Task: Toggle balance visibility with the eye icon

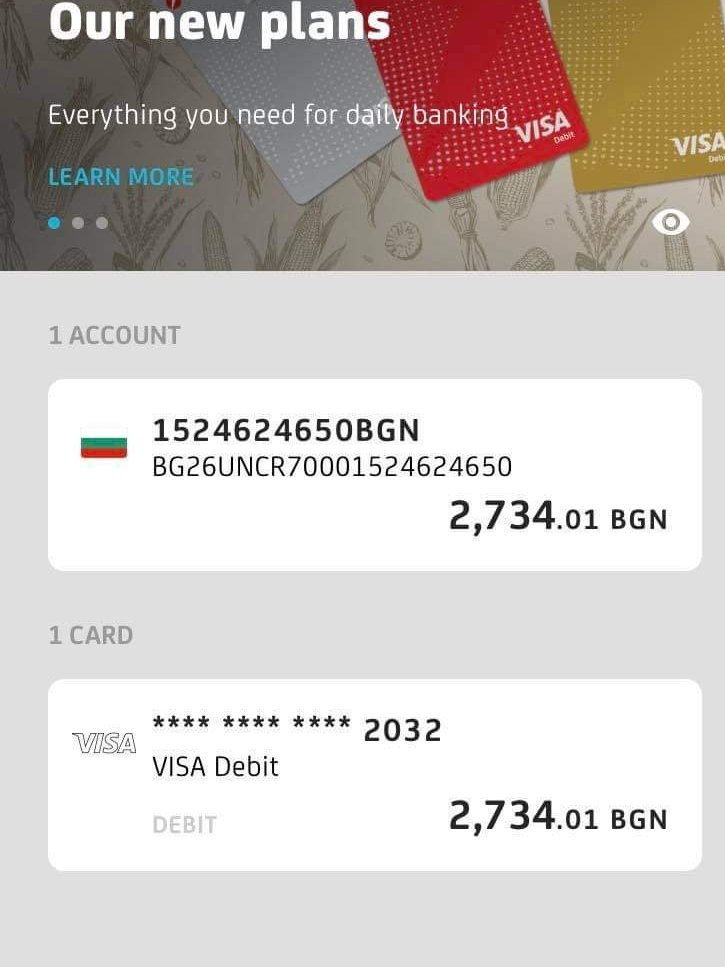Action: (670, 222)
